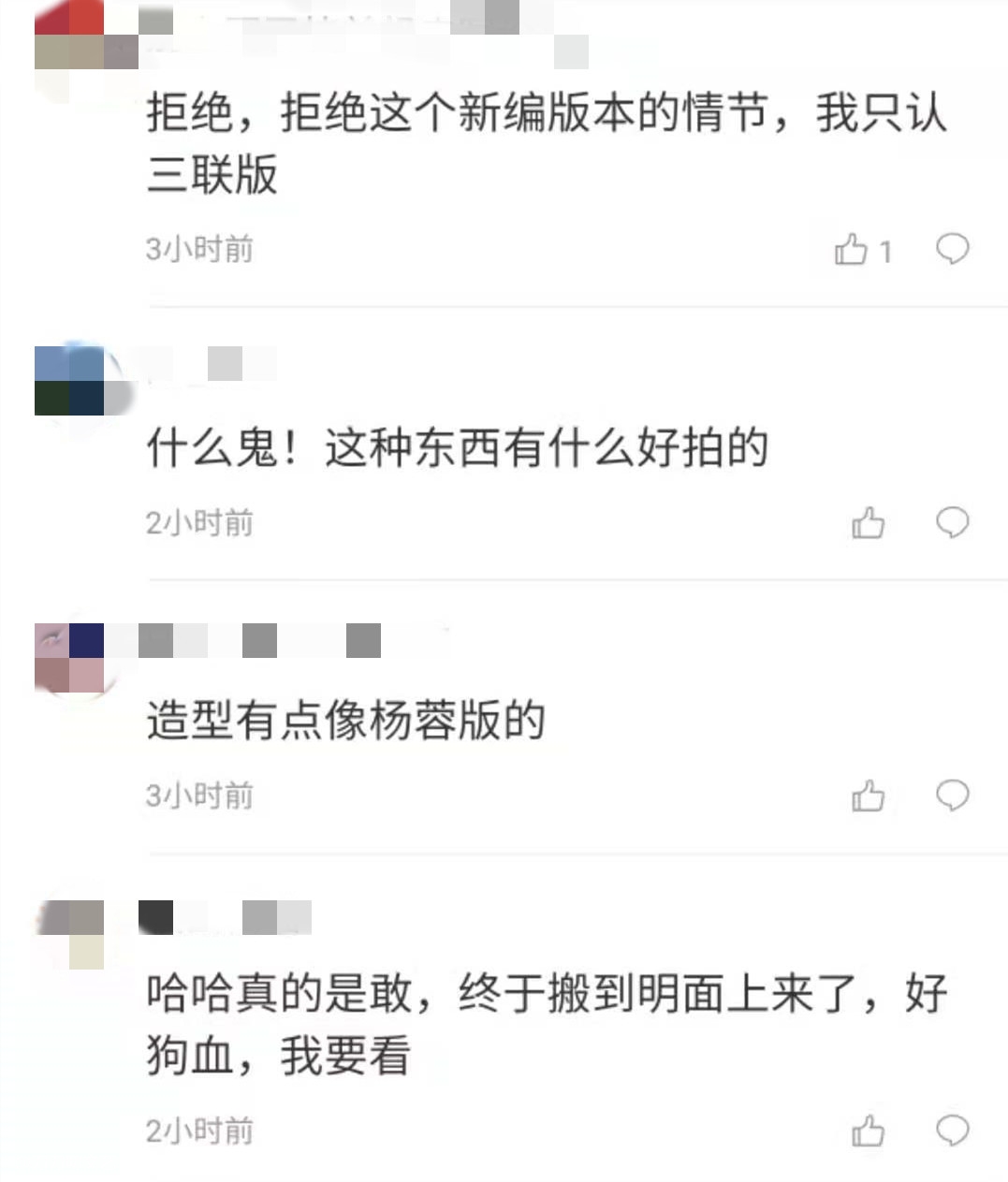The image size is (1008, 1182).
Task: View profile of the 杨蓉版 commenter
Action: pyautogui.click(x=73, y=657)
